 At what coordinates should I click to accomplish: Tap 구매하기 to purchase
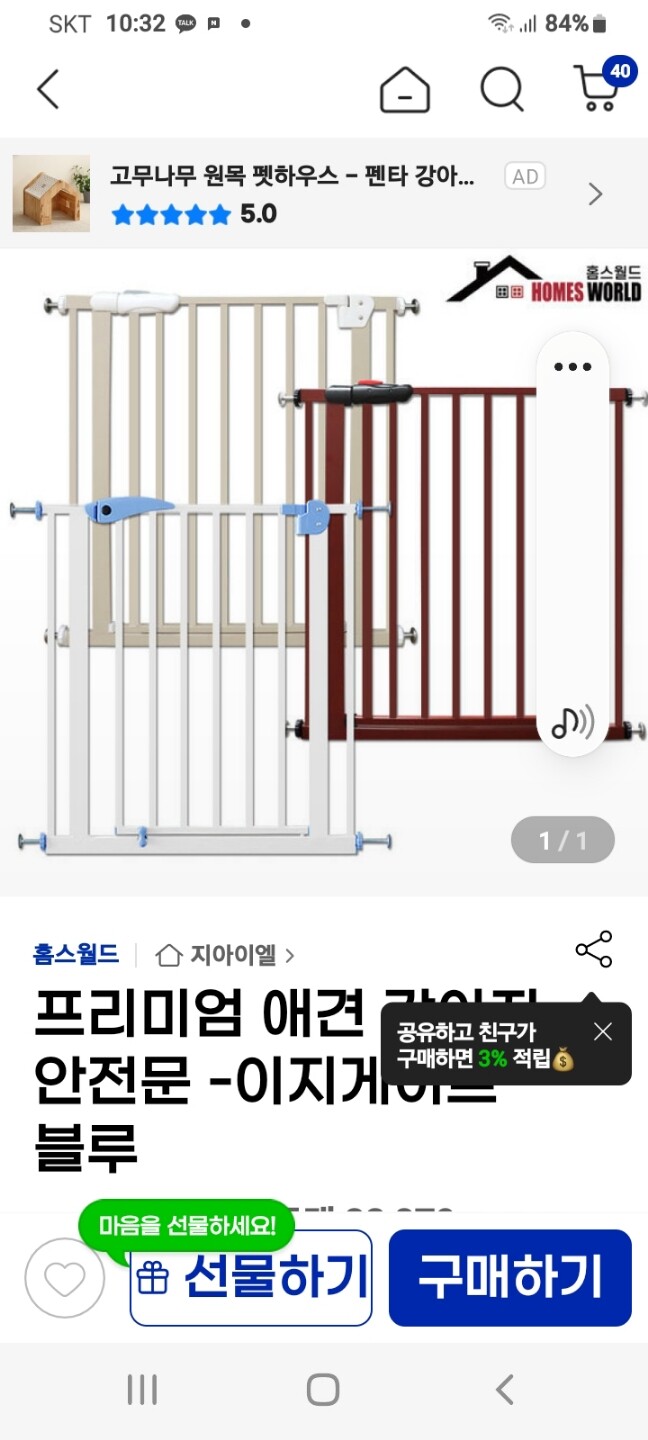point(510,1278)
